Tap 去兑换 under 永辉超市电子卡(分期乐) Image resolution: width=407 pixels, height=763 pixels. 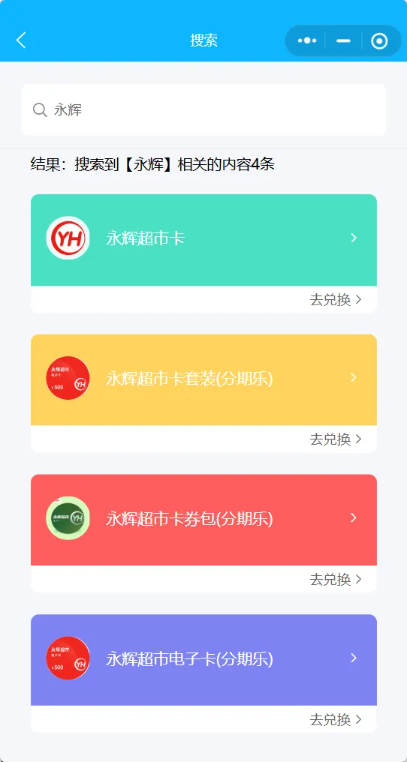pos(335,720)
